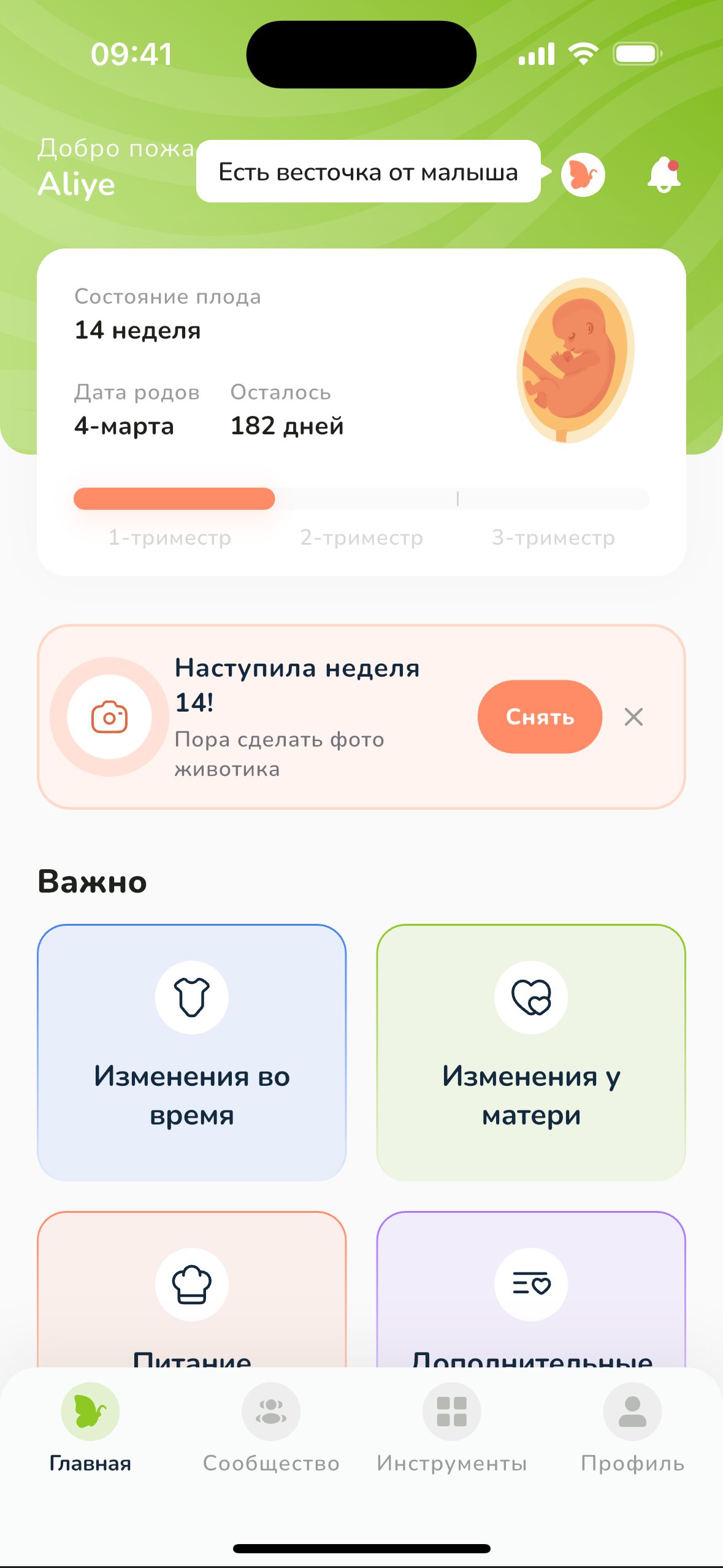Open the Изменения во время card
This screenshot has width=723, height=1568.
coord(192,1052)
